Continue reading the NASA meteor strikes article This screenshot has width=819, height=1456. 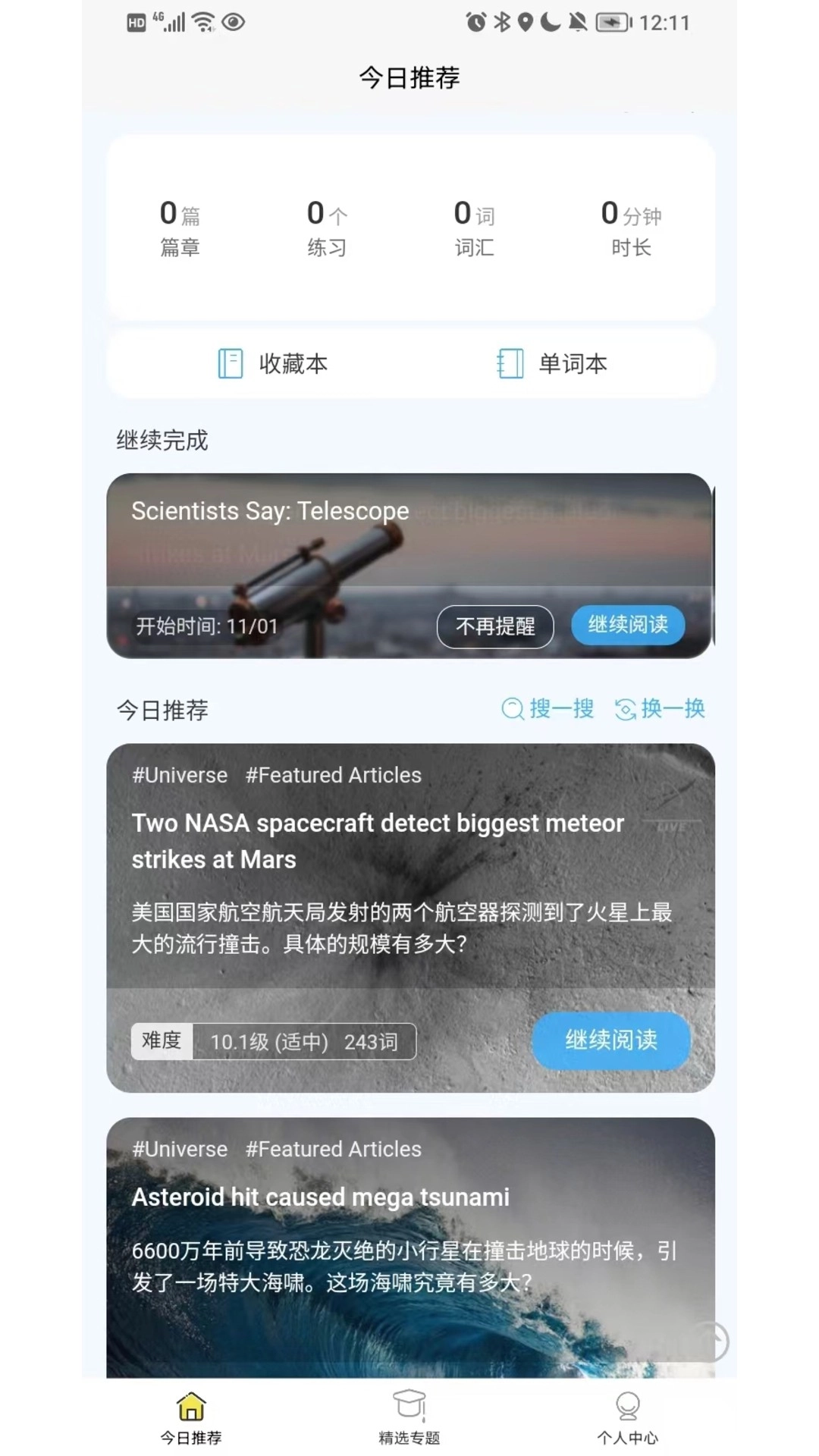click(x=611, y=1040)
